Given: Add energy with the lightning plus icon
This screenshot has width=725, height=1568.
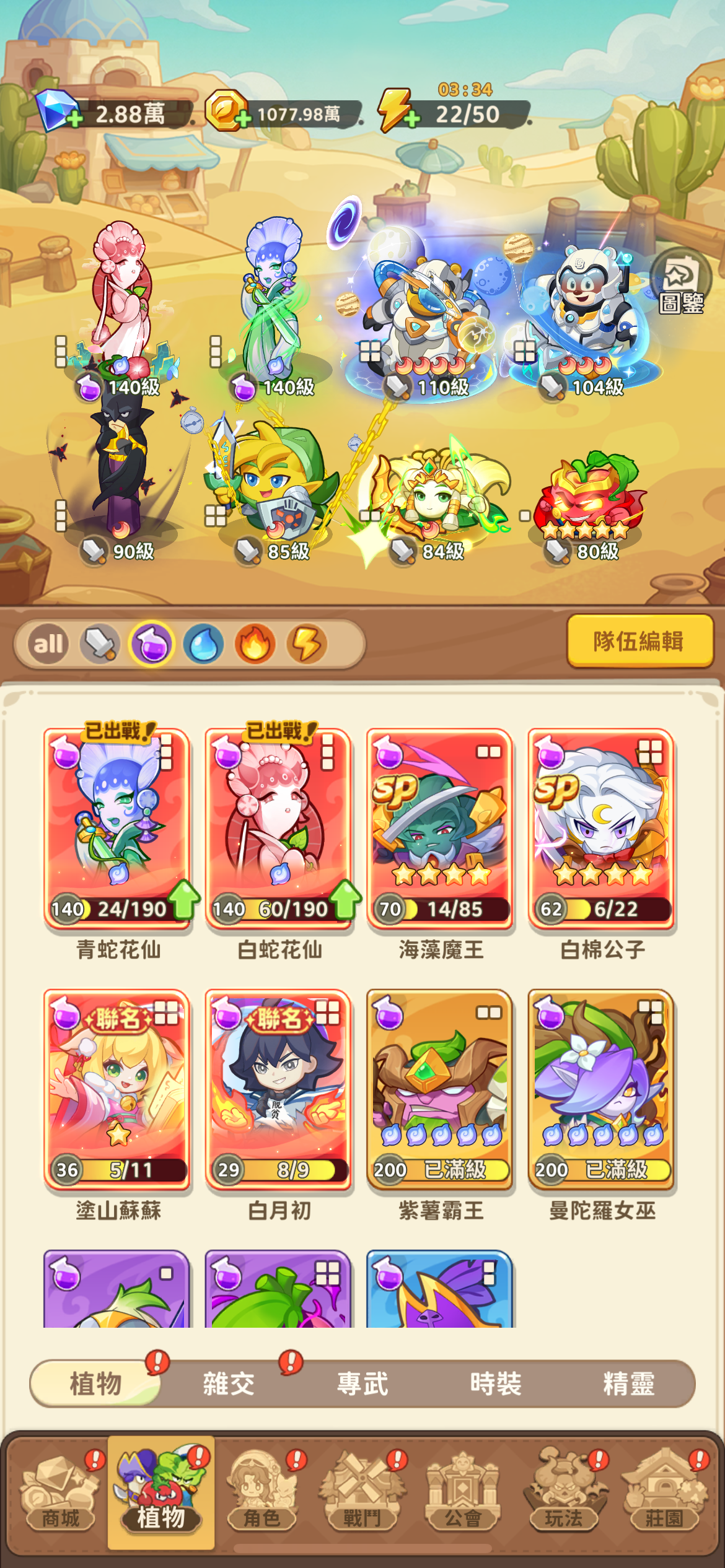Looking at the screenshot, I should [x=411, y=119].
